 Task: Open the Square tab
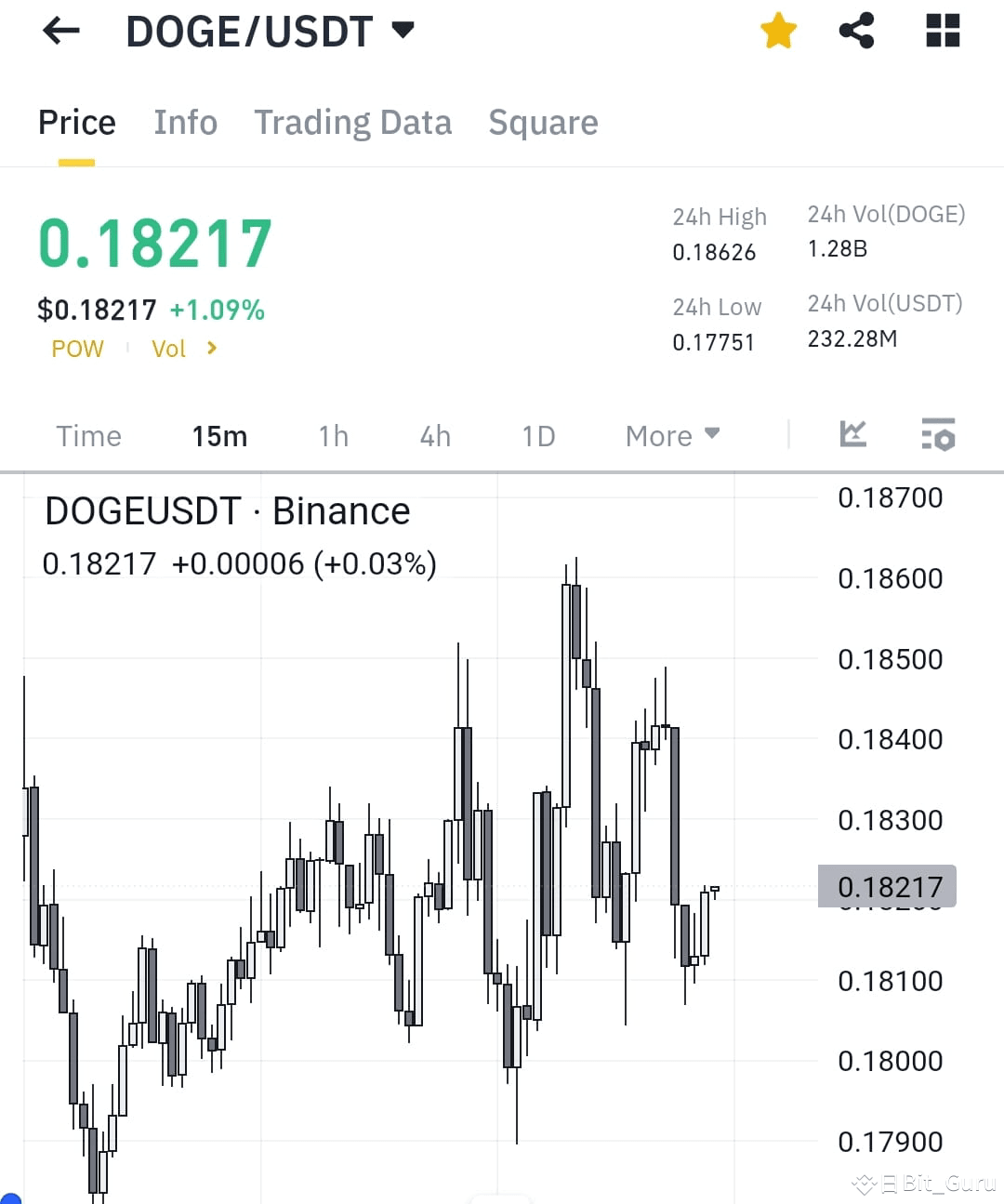tap(543, 122)
